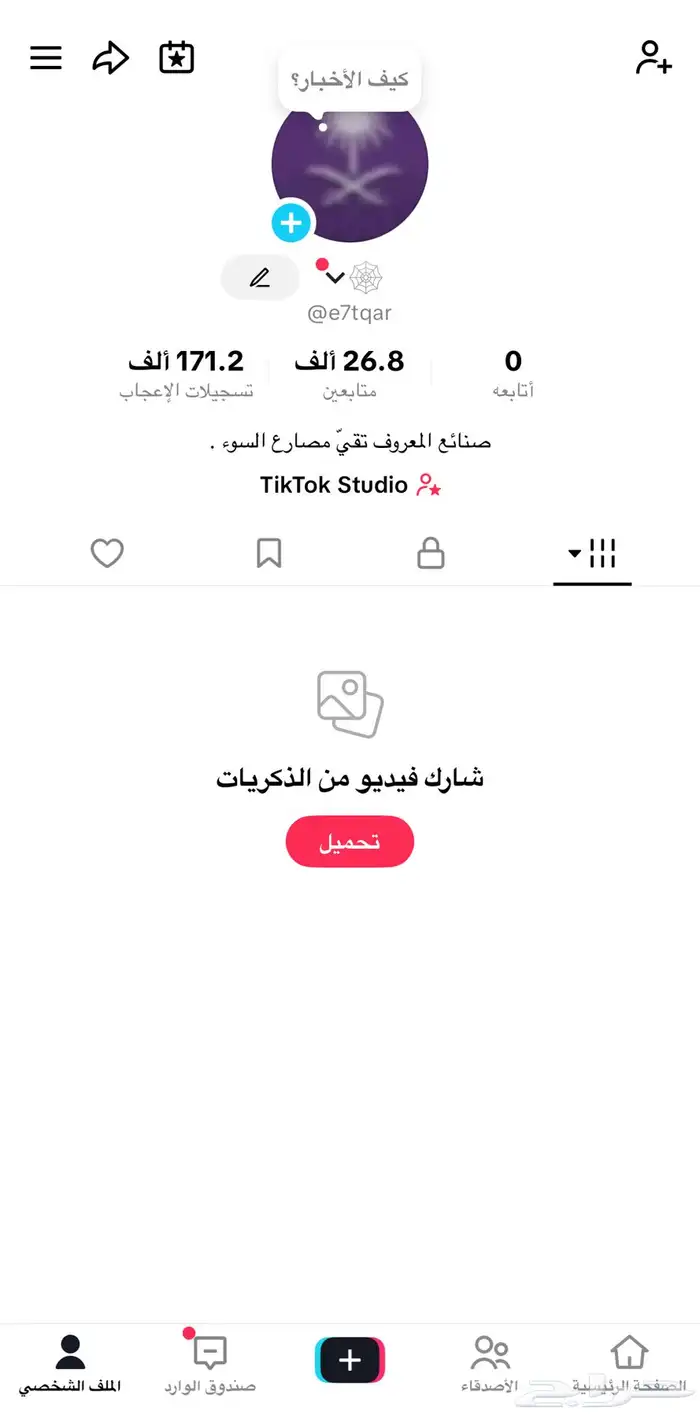
Task: Switch to the liked videos heart tab
Action: click(x=107, y=553)
